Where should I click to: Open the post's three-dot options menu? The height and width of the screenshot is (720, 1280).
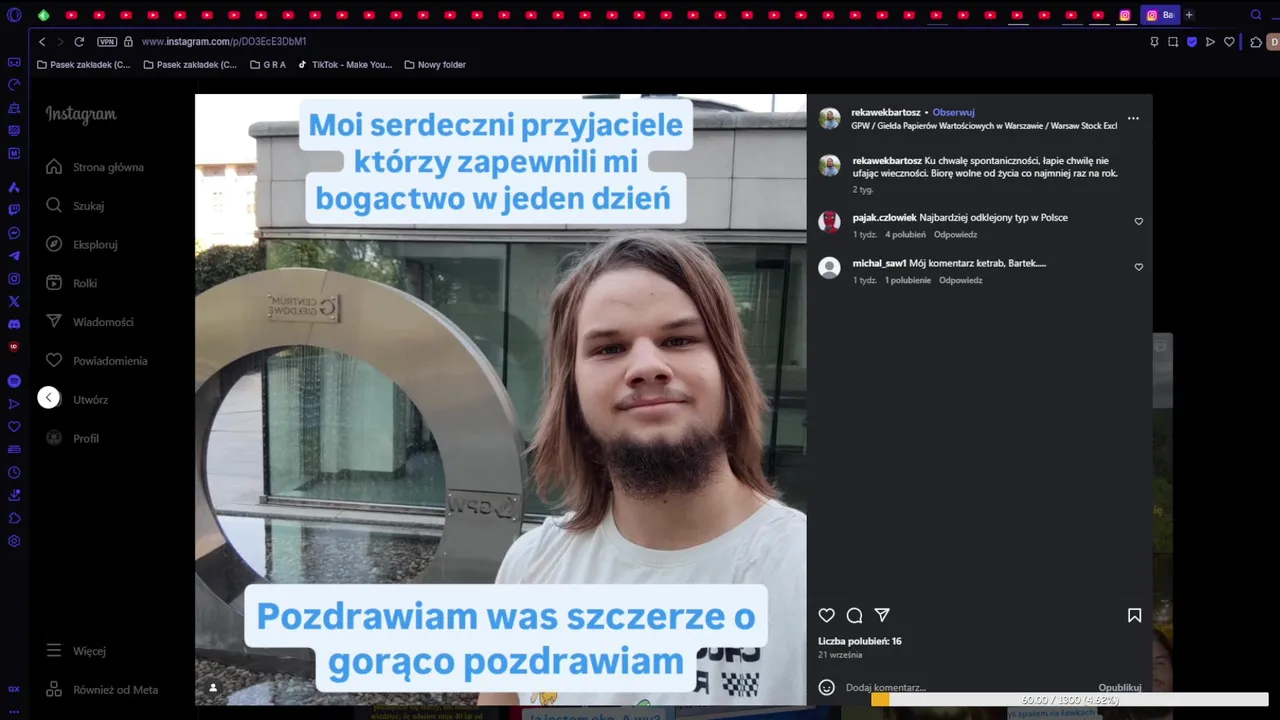pos(1133,118)
